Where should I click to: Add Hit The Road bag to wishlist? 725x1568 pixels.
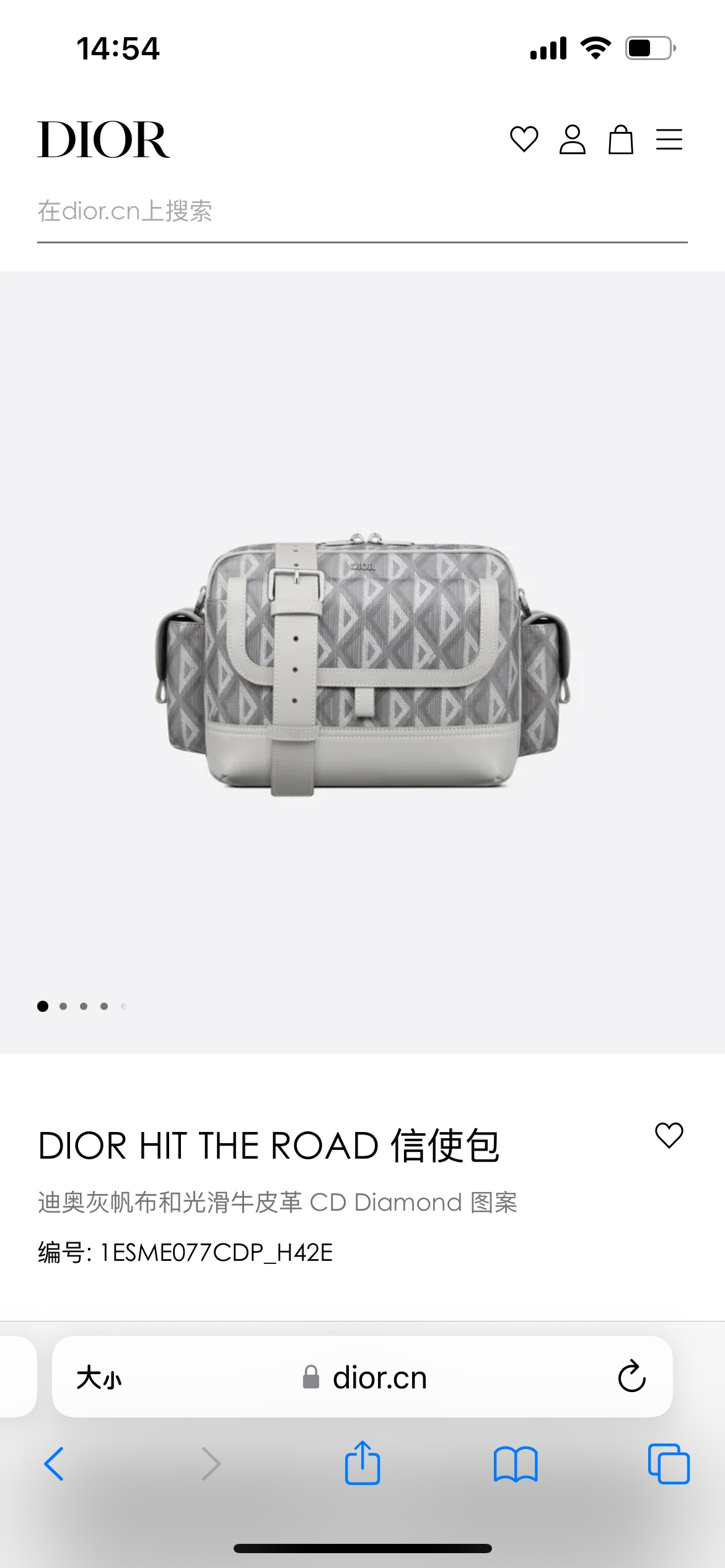[x=669, y=1136]
